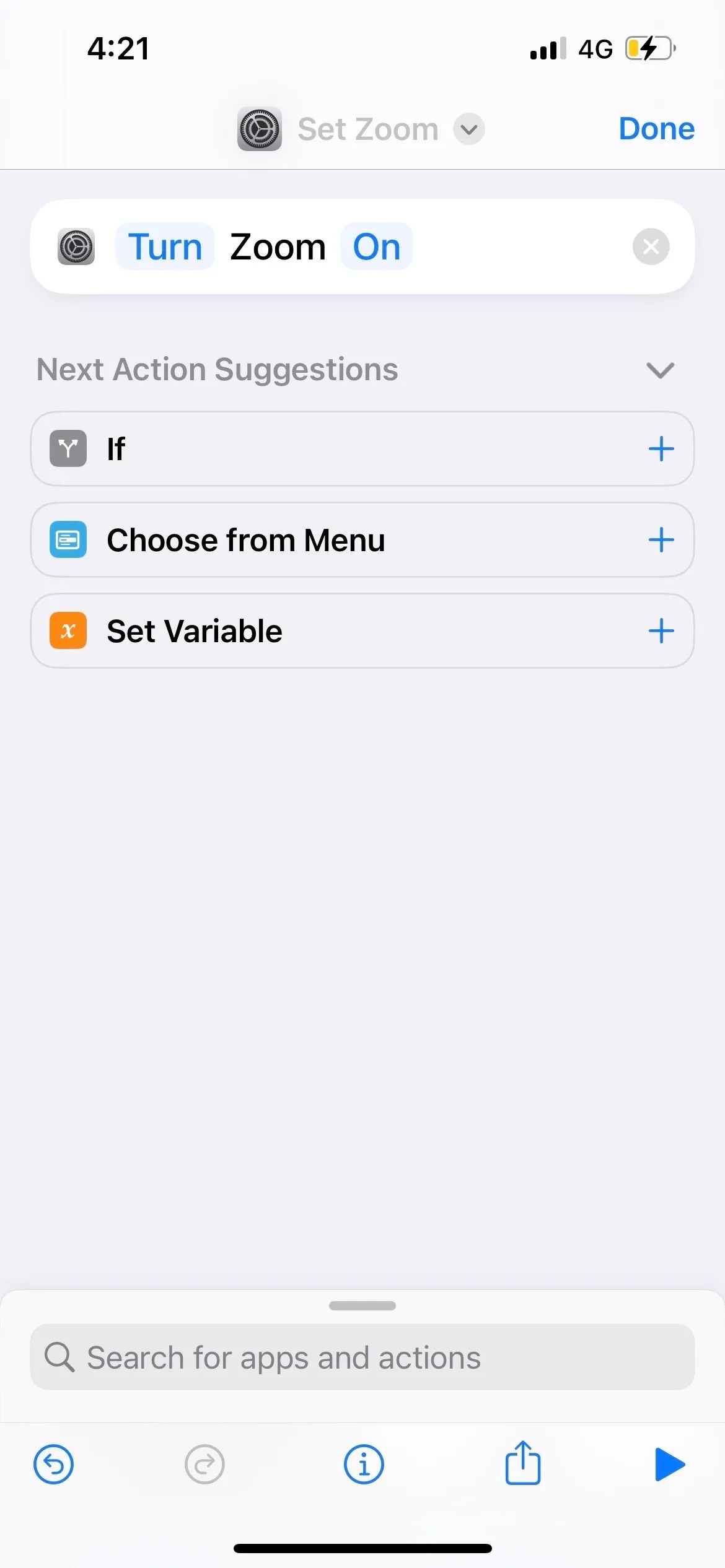Collapse Next Action Suggestions with the chevron
This screenshot has height=1568, width=725.
click(660, 370)
